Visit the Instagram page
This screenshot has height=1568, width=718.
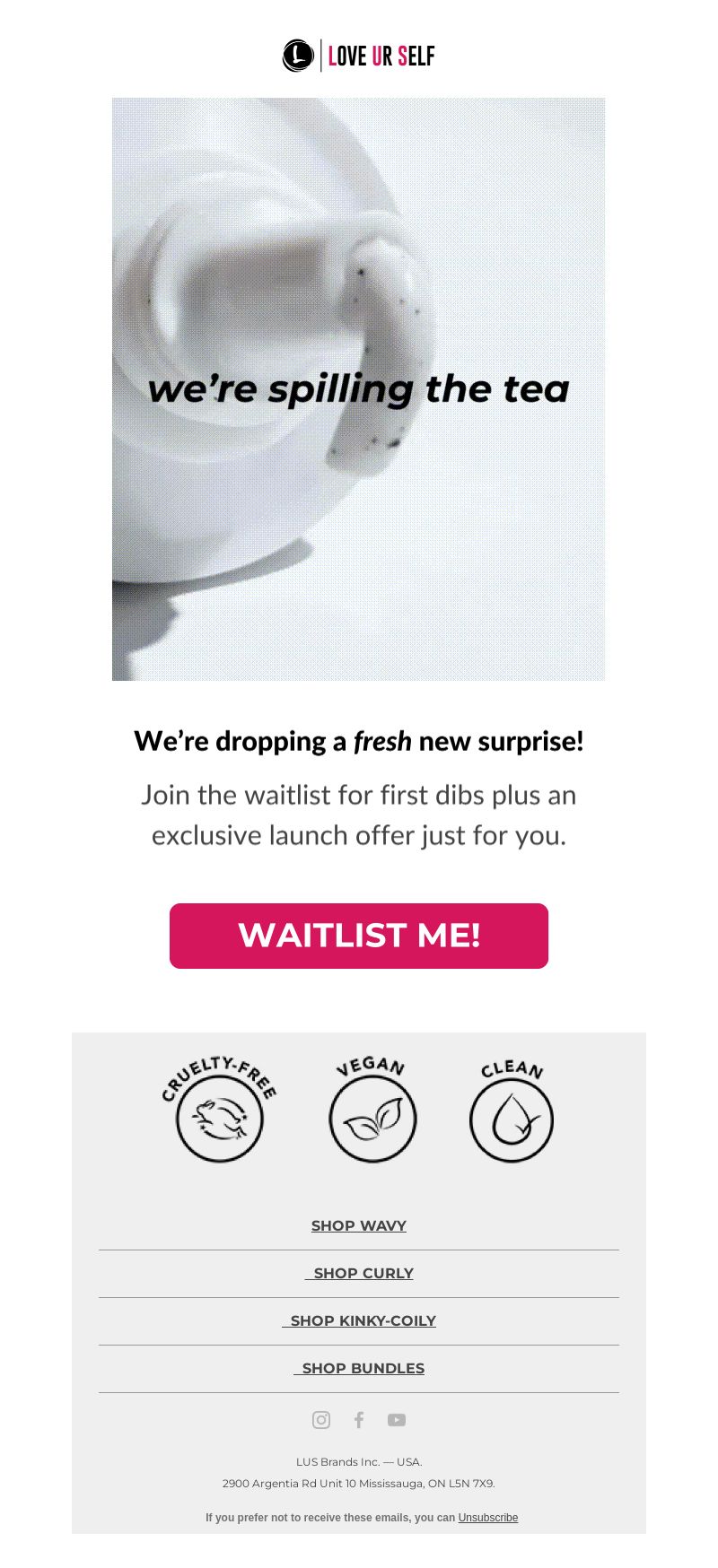click(321, 1419)
